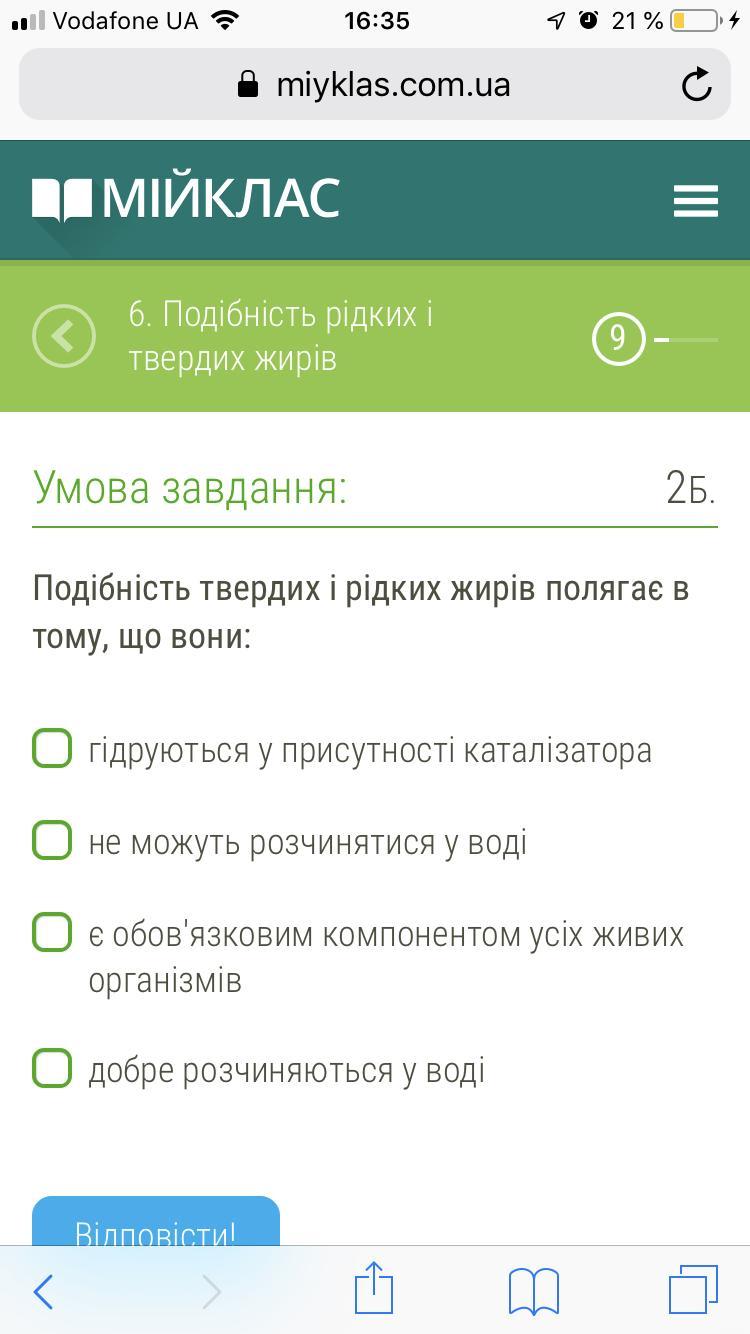750x1334 pixels.
Task: Tick 'добре розчиняються у воді' option
Action: 52,1068
